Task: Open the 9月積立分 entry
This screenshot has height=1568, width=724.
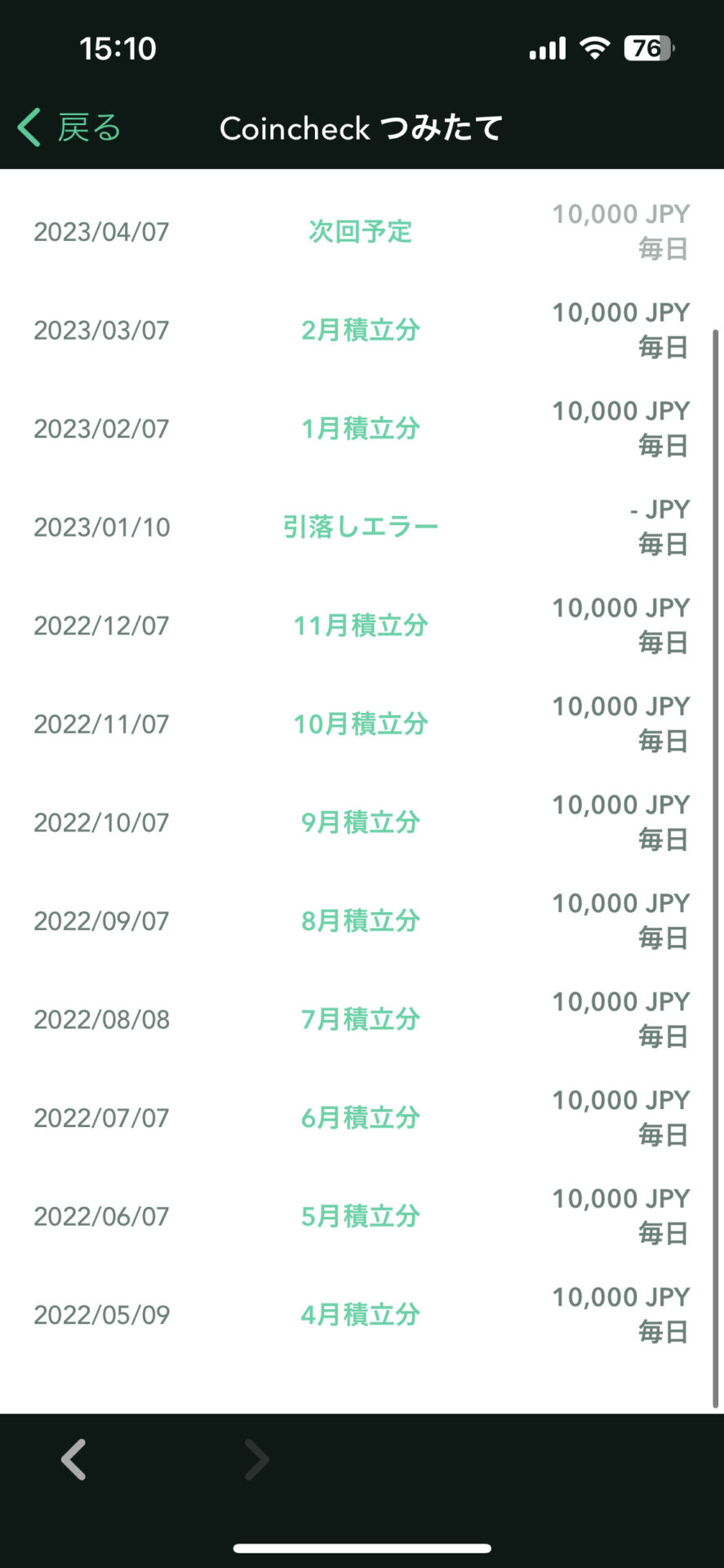Action: pos(360,822)
